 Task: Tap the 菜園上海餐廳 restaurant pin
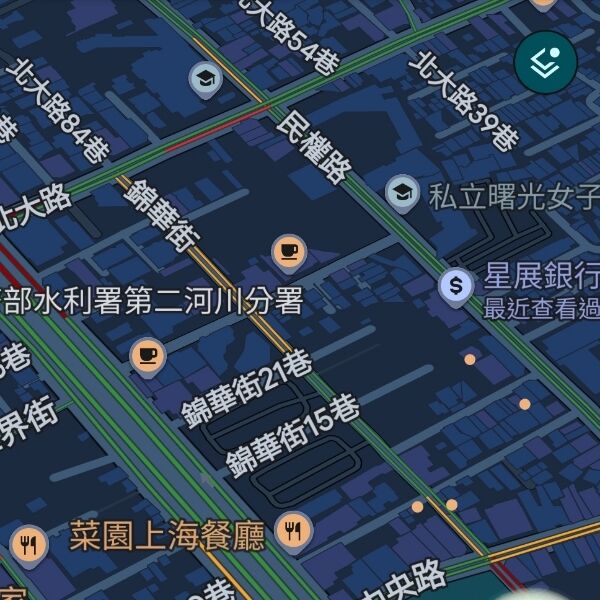click(293, 531)
